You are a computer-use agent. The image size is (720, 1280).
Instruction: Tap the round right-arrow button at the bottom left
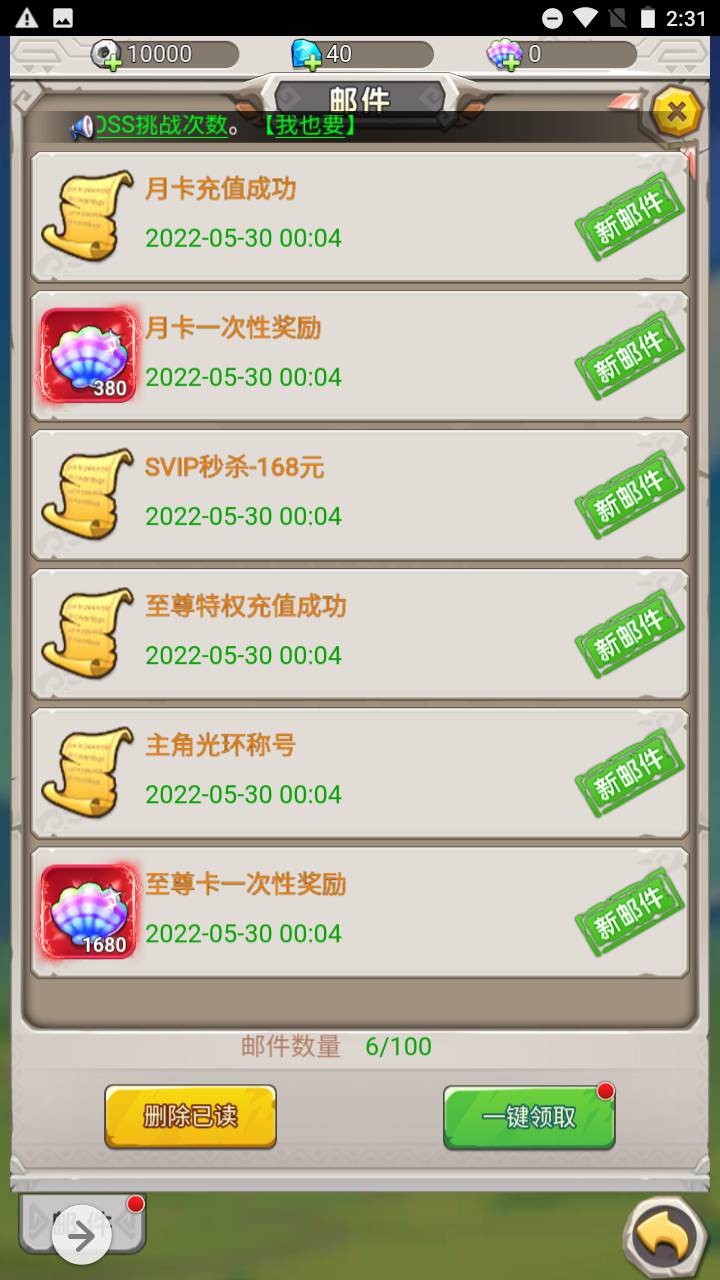[x=81, y=1237]
